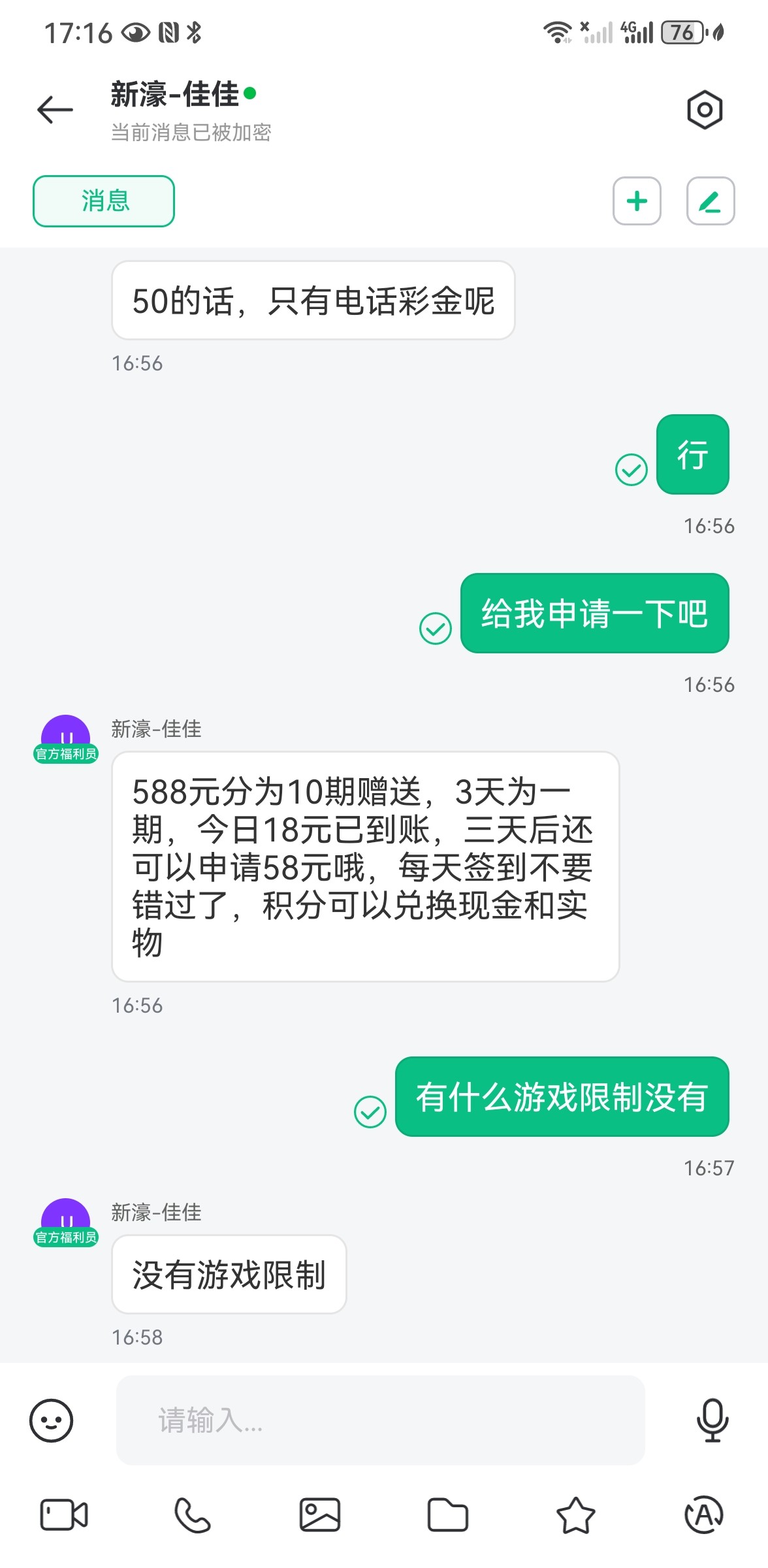Open favorites with star icon
The image size is (768, 1568).
[x=575, y=1514]
